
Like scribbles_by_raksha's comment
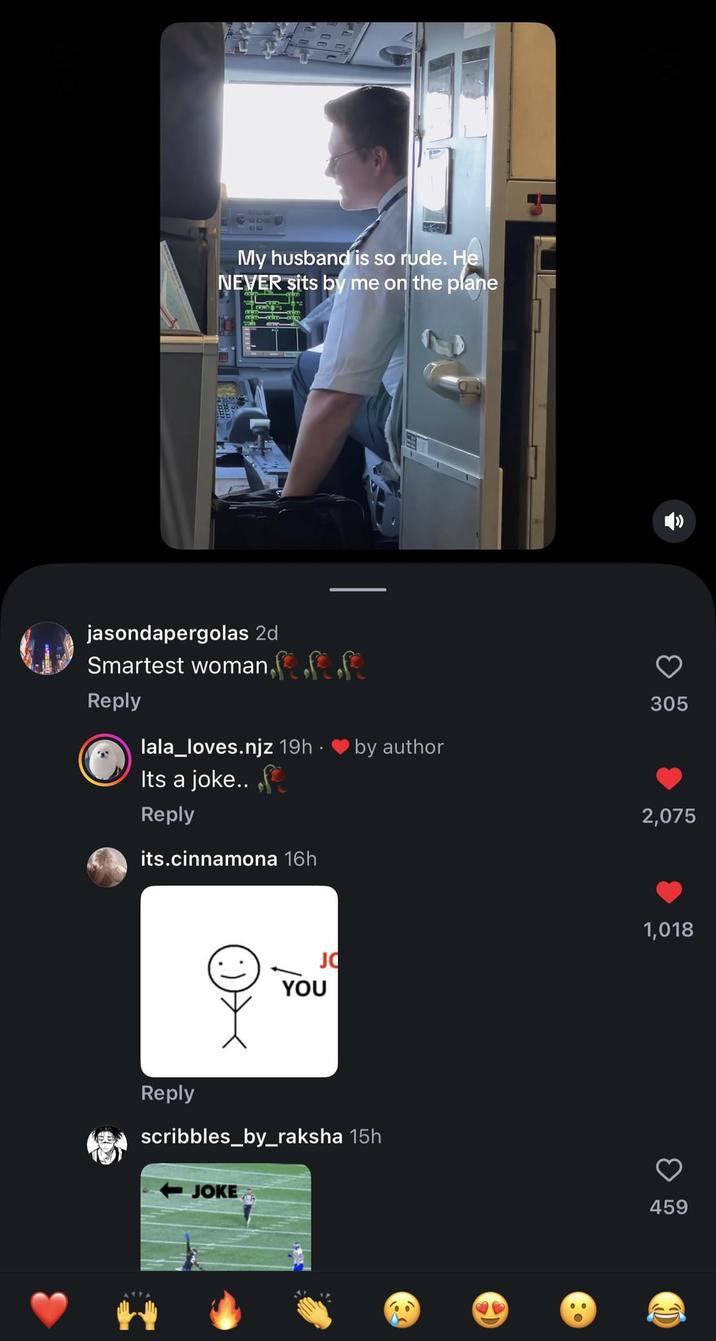click(669, 1170)
